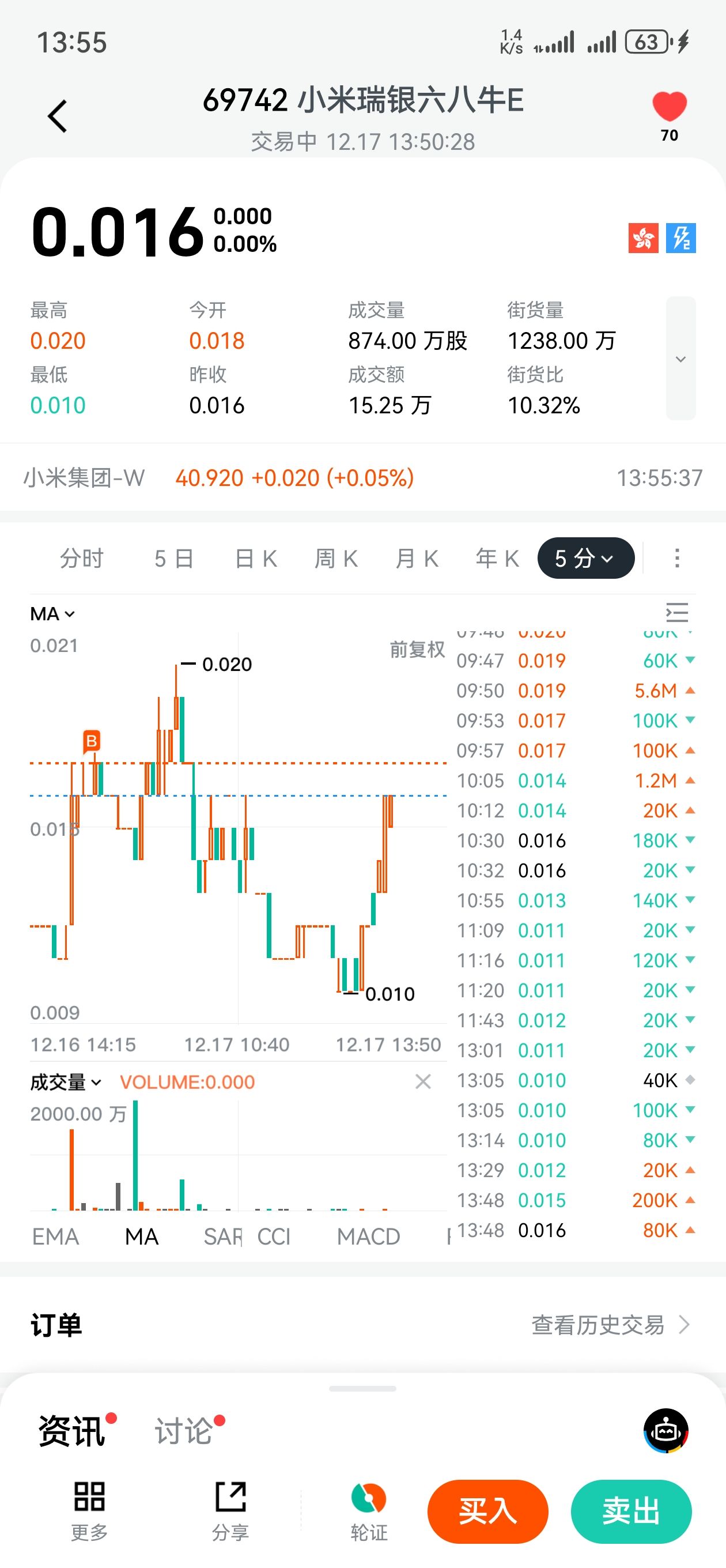
Task: Go back using the top-left arrow
Action: pos(57,116)
